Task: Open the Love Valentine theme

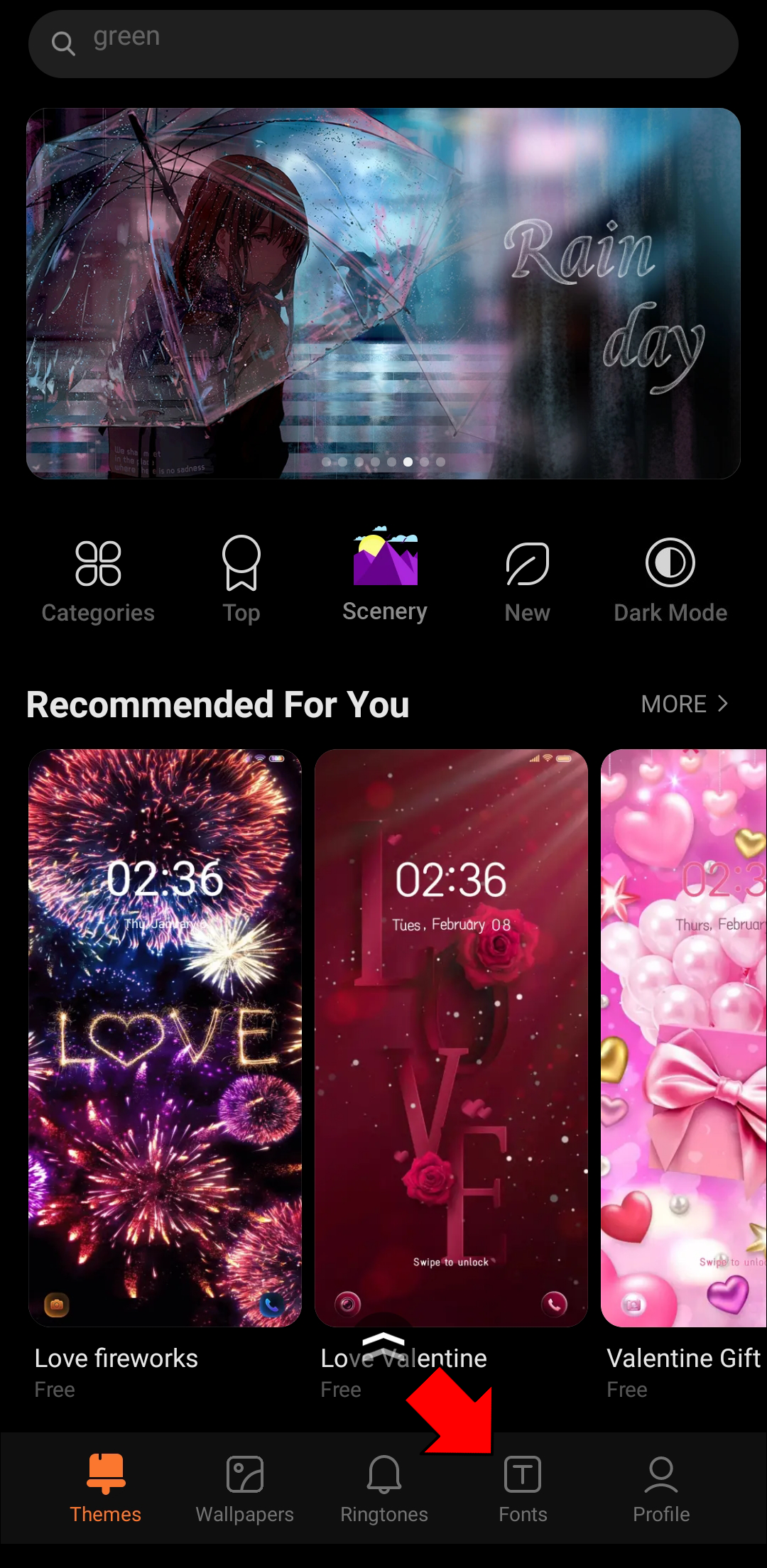Action: click(451, 1037)
